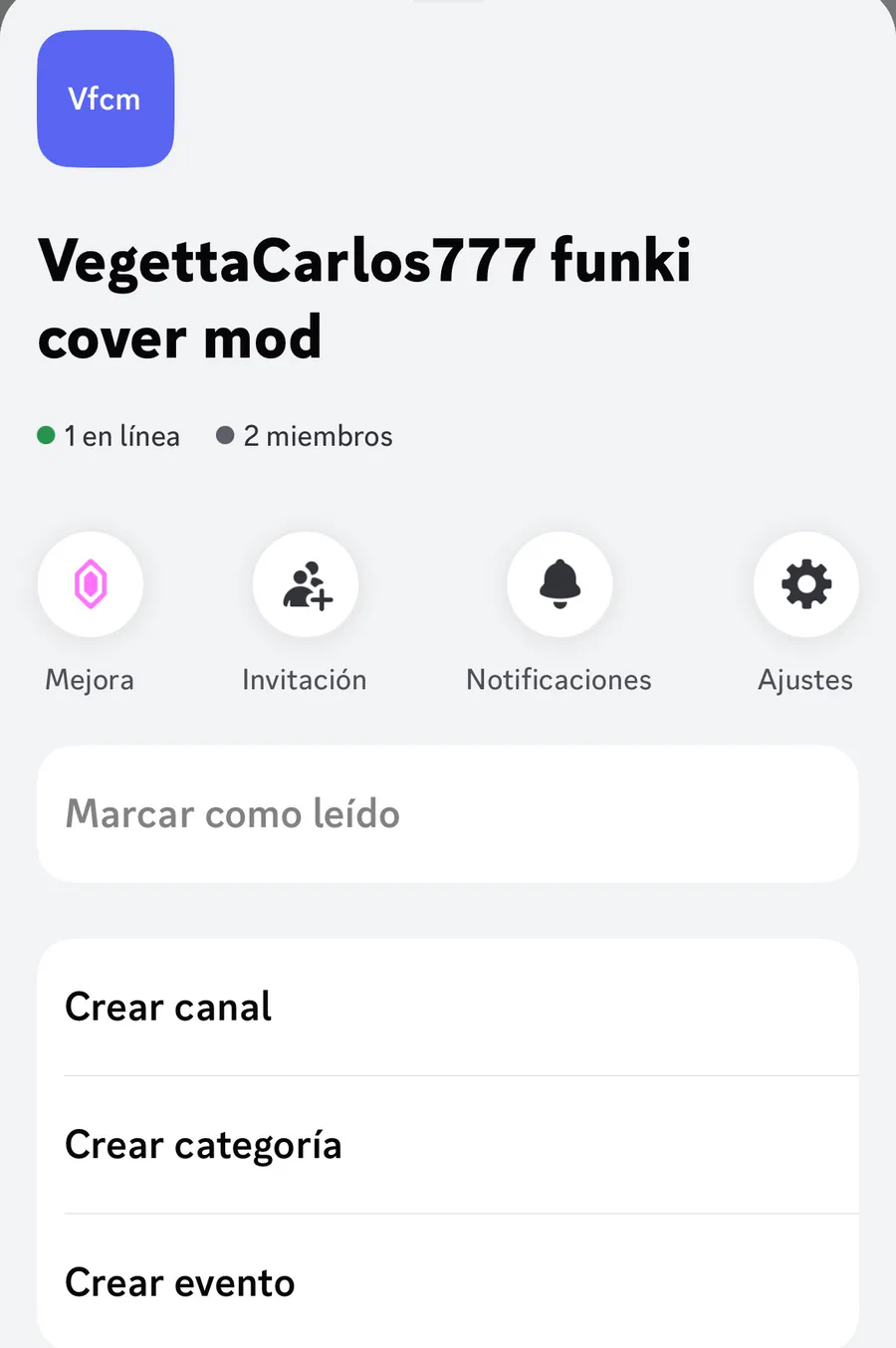Select Crear evento

pyautogui.click(x=447, y=1282)
